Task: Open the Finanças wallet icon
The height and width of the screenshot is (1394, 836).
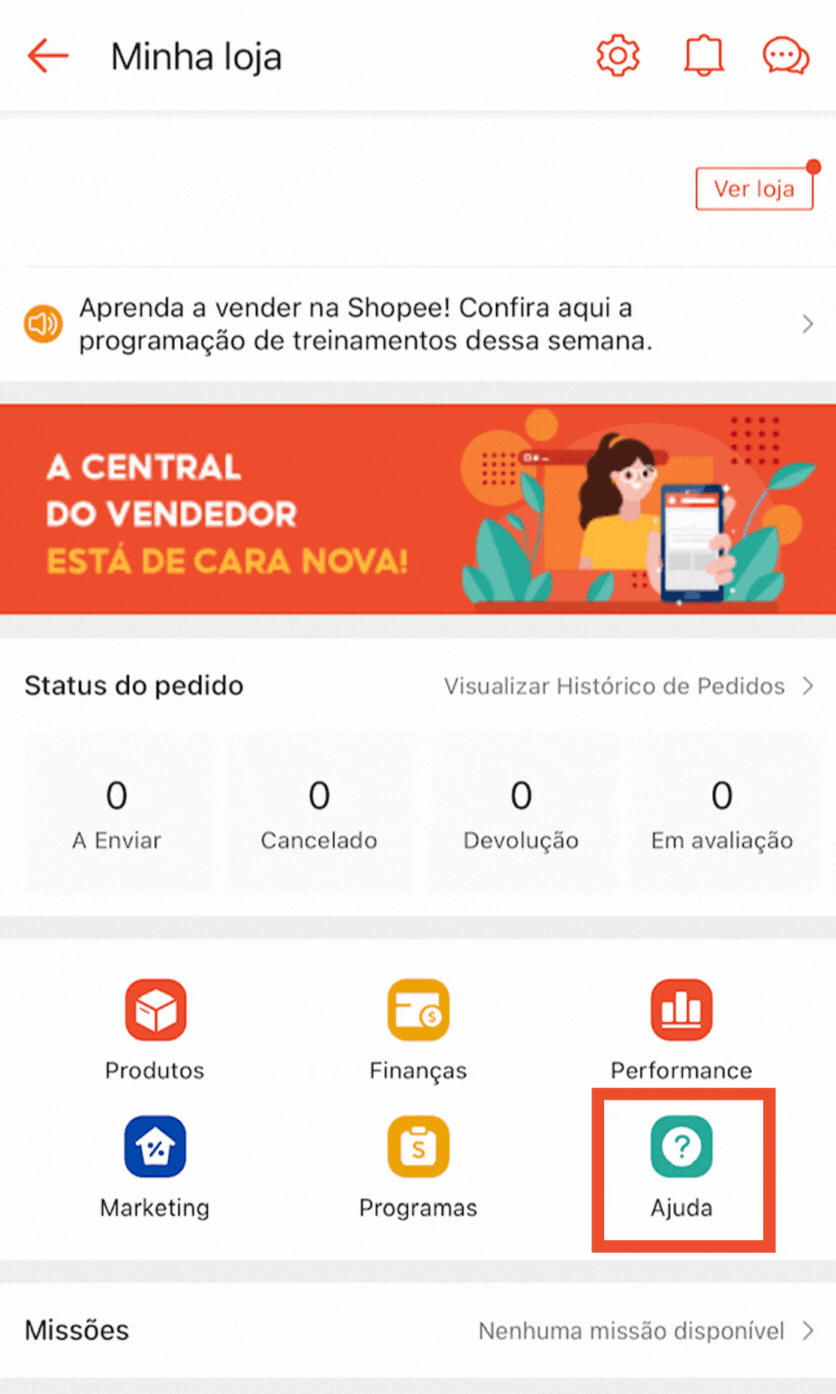Action: coord(418,1007)
